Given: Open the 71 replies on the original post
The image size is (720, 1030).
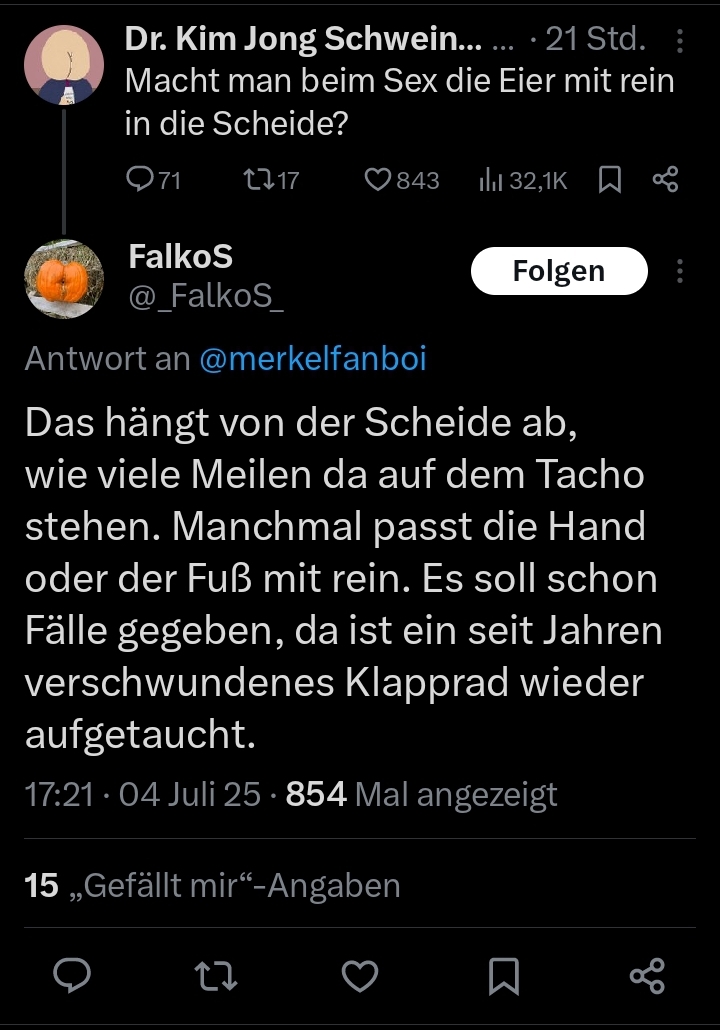Looking at the screenshot, I should [x=153, y=180].
